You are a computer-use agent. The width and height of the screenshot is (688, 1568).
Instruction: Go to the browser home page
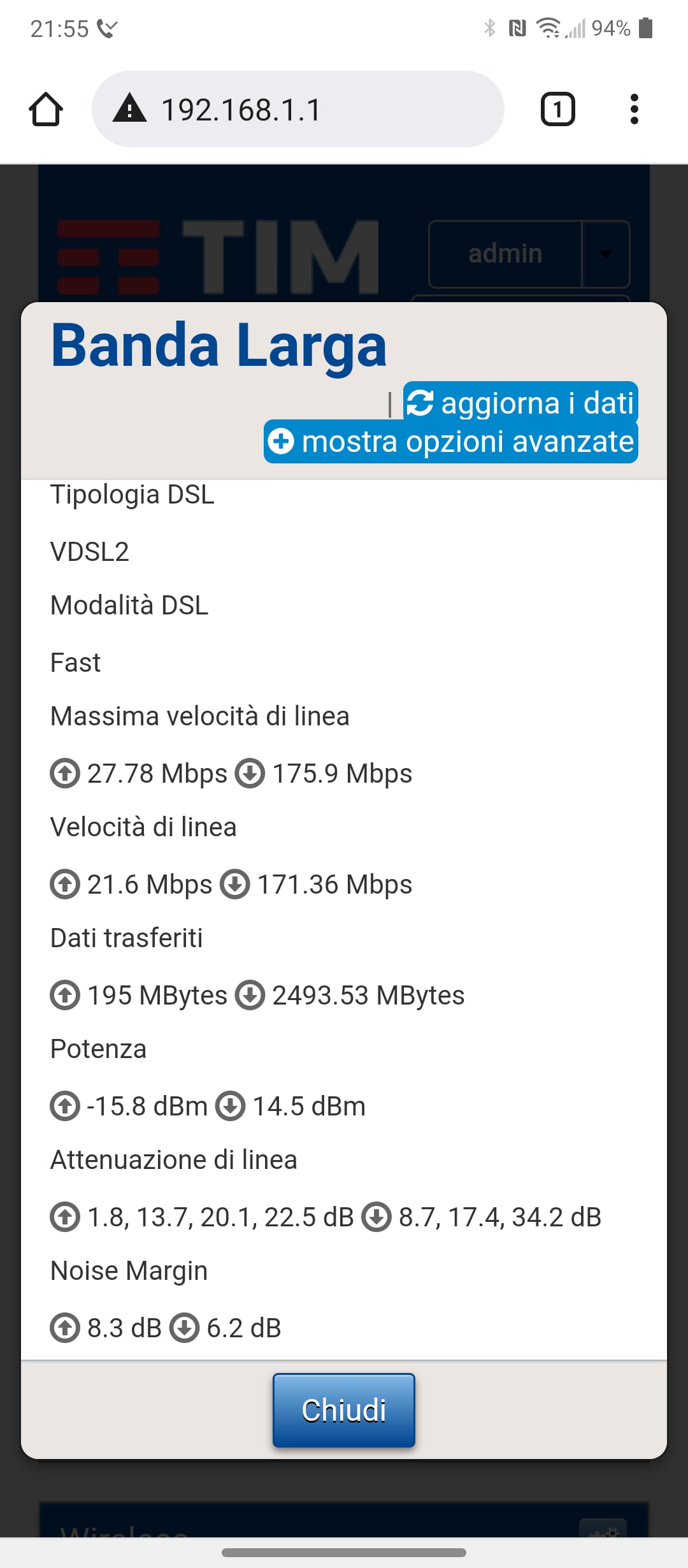[46, 110]
